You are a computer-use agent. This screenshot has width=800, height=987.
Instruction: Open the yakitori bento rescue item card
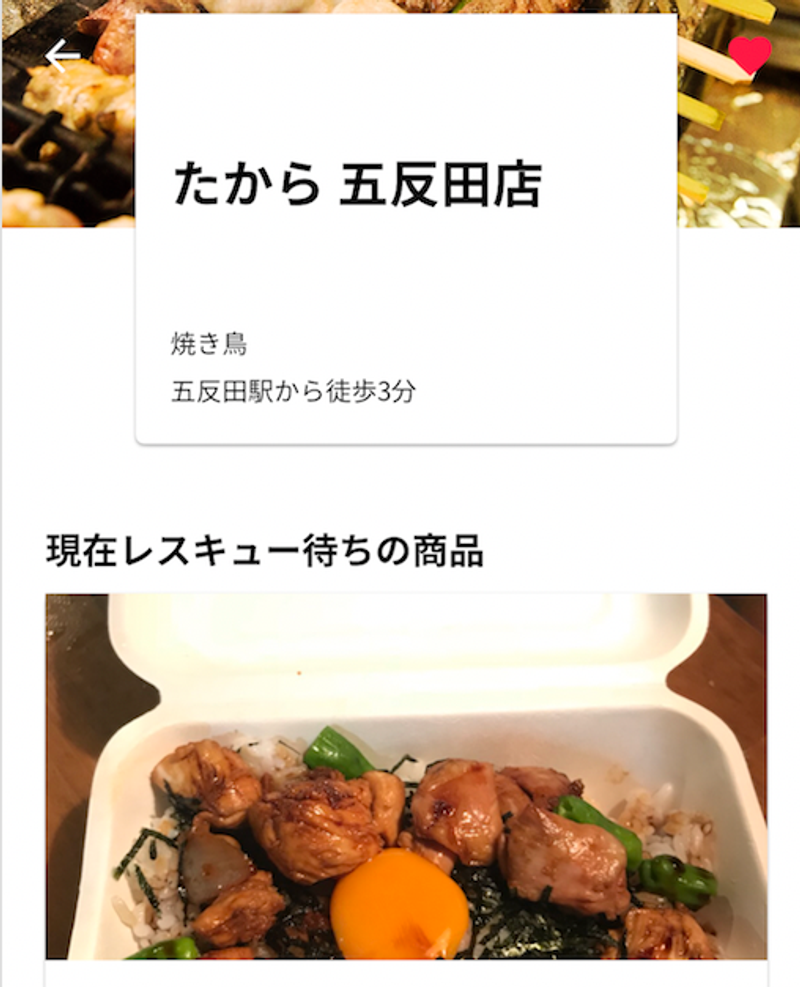pyautogui.click(x=406, y=778)
